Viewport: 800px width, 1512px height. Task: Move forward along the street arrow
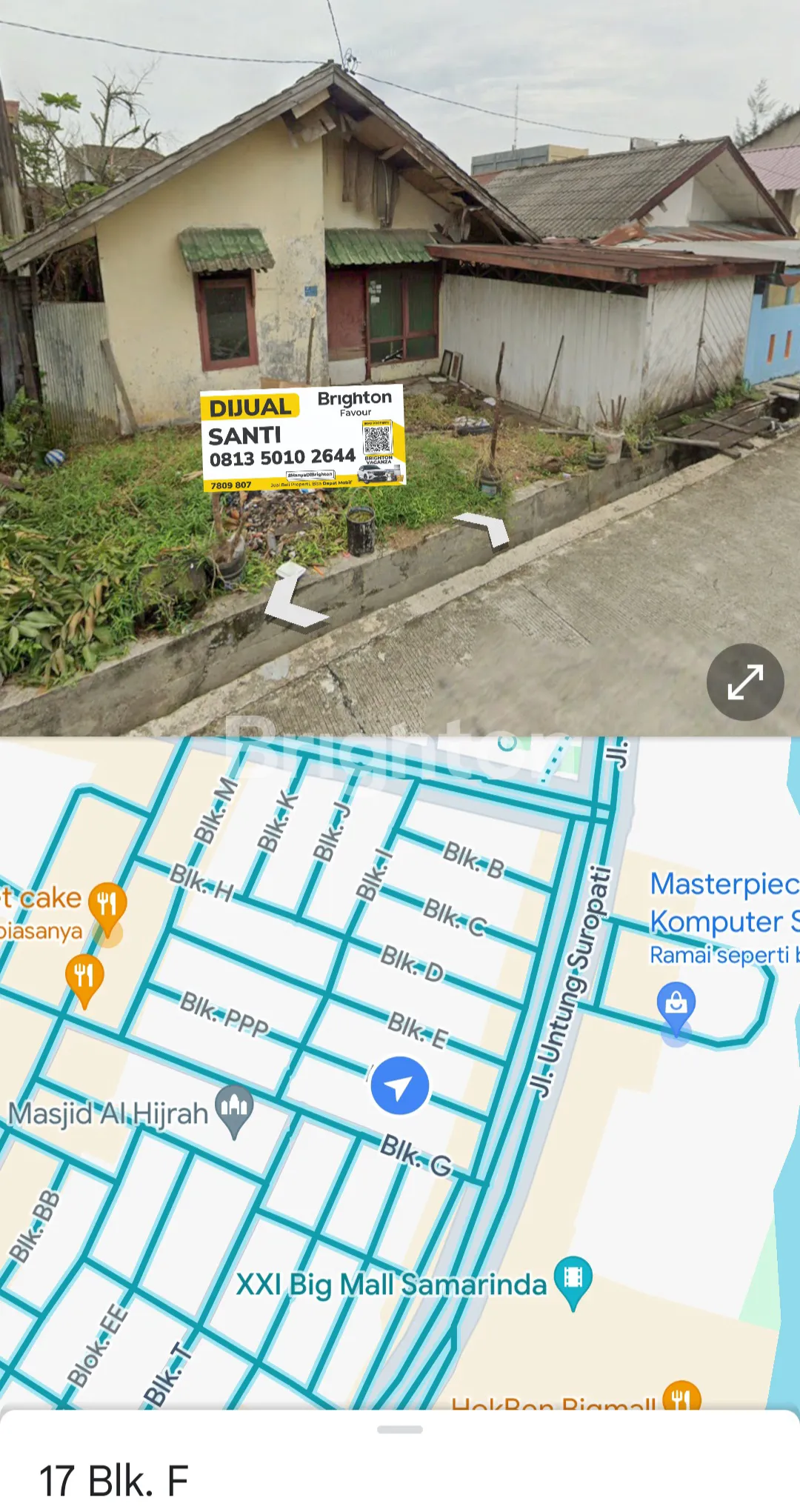coord(486,529)
